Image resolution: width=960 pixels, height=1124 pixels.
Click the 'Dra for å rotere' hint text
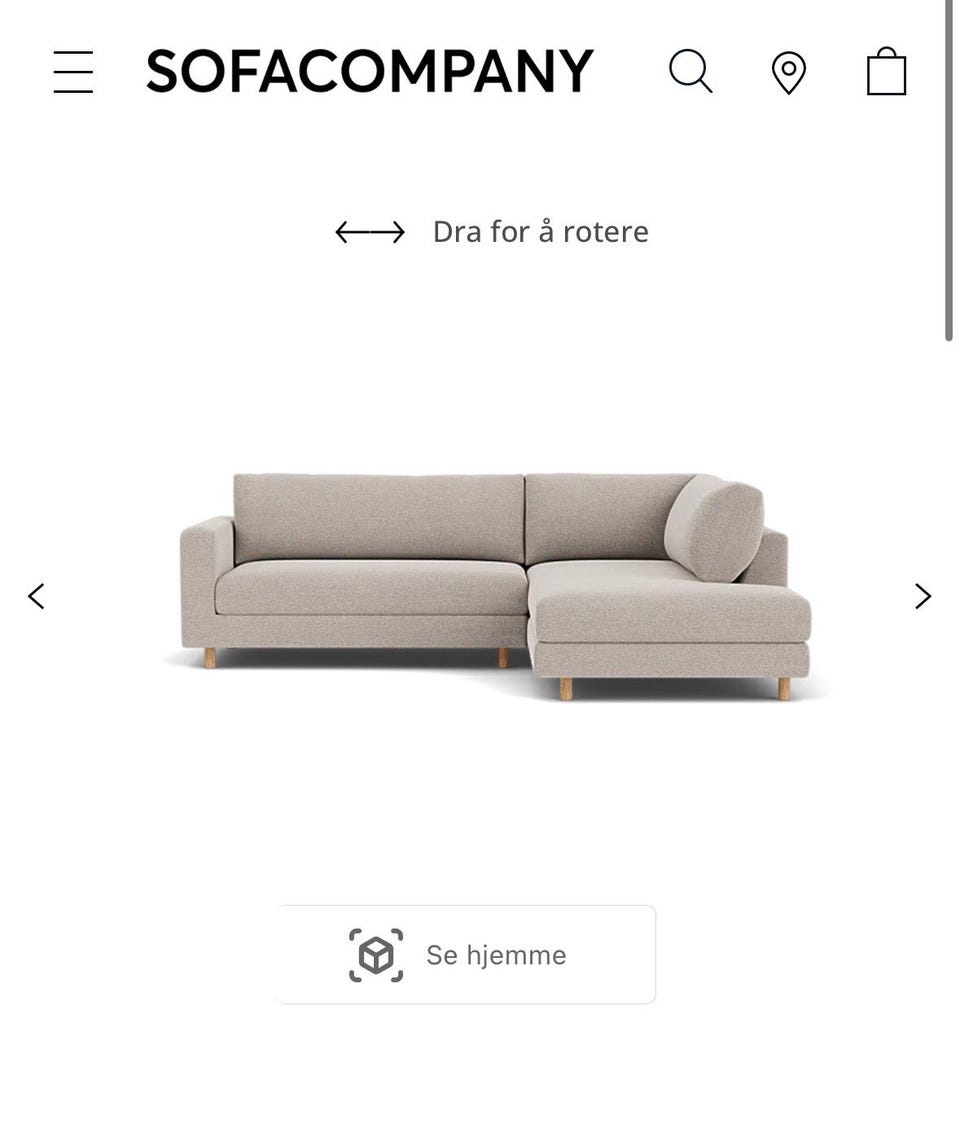pyautogui.click(x=540, y=231)
